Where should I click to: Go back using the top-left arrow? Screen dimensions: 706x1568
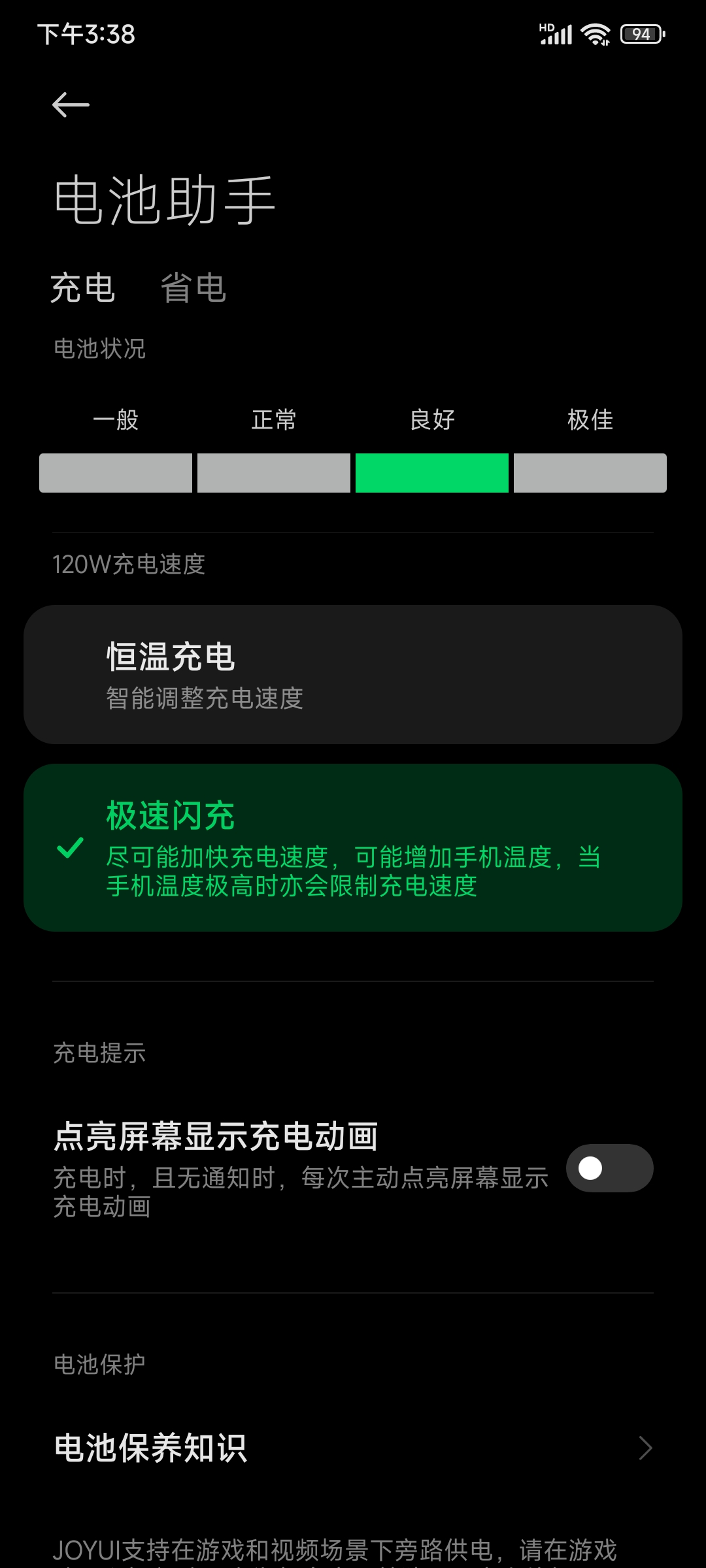point(71,105)
